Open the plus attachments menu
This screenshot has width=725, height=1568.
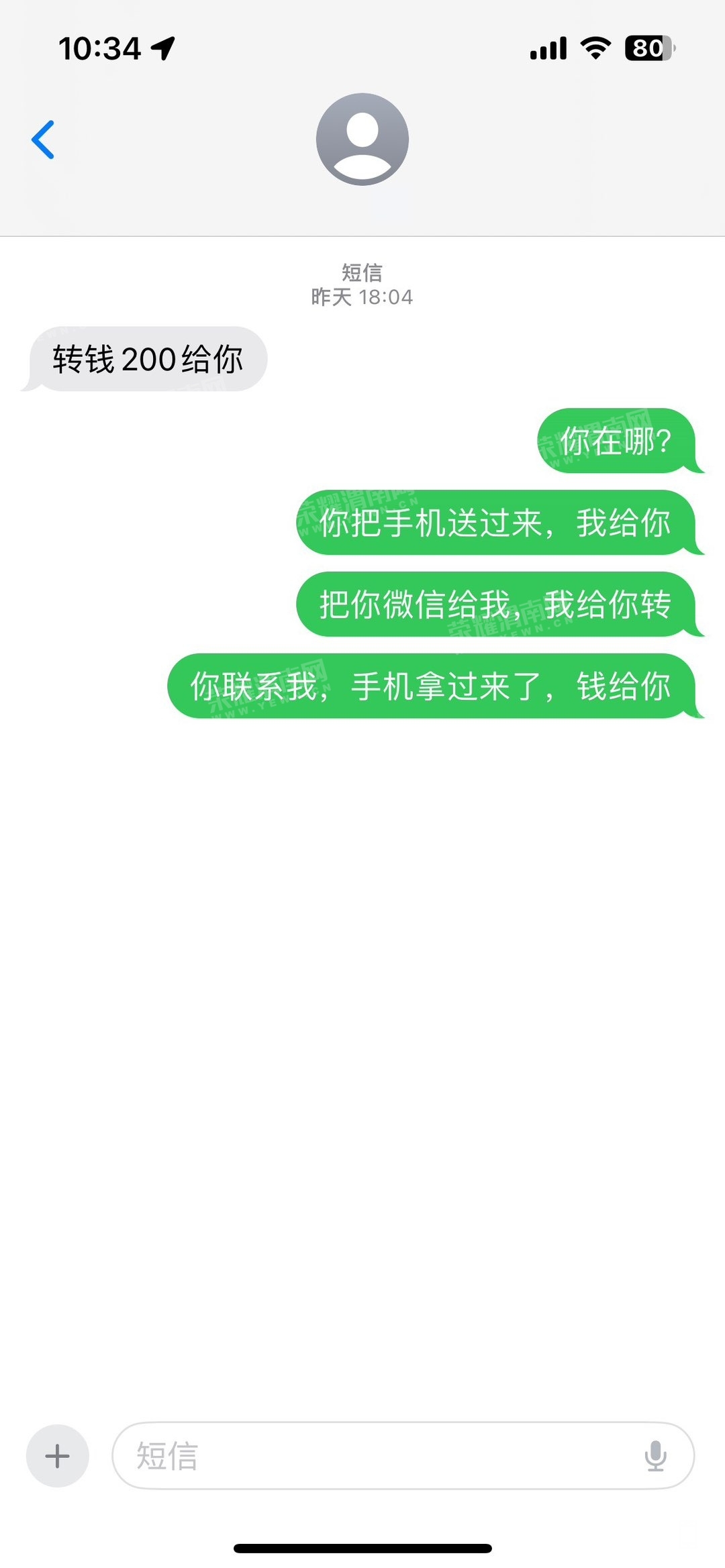point(57,1455)
